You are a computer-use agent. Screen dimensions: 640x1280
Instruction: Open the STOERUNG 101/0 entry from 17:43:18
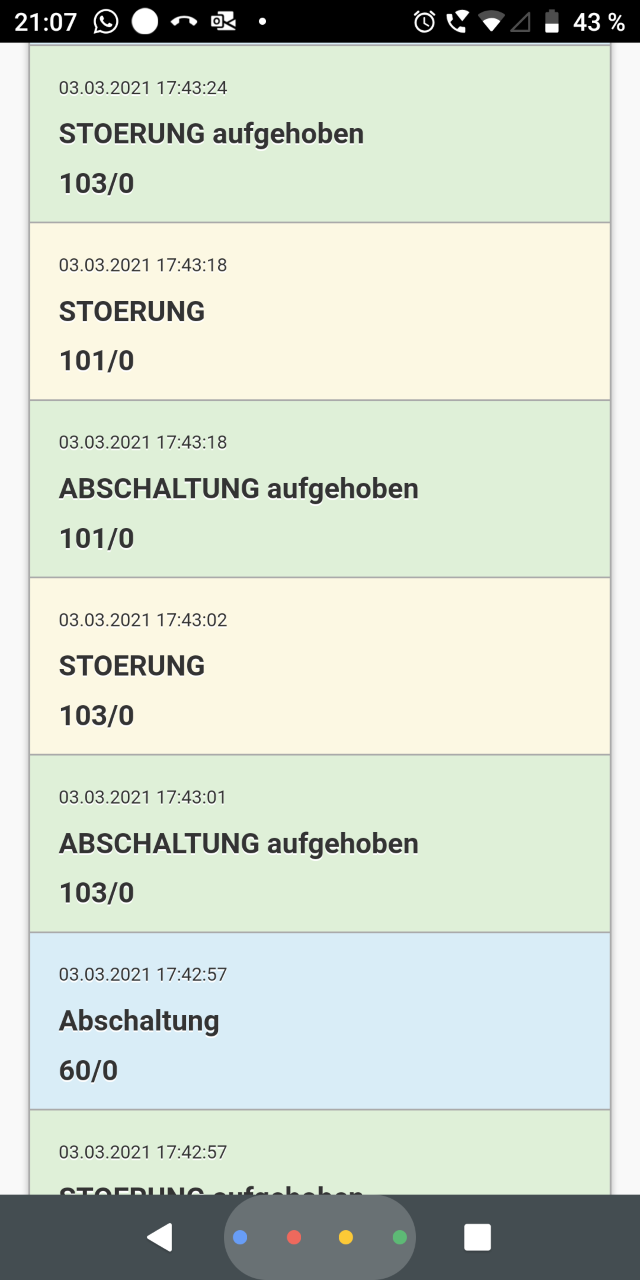pyautogui.click(x=320, y=311)
